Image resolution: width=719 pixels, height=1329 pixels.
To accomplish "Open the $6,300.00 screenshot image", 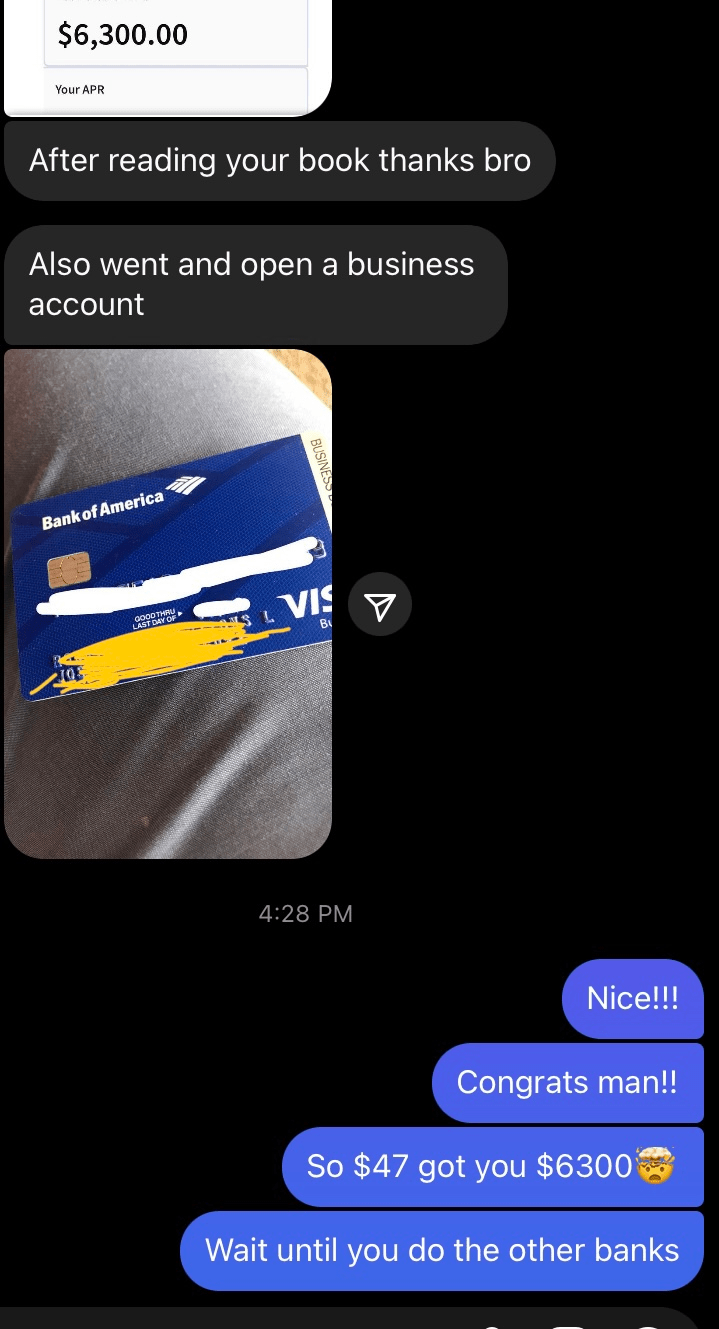I will click(x=167, y=57).
